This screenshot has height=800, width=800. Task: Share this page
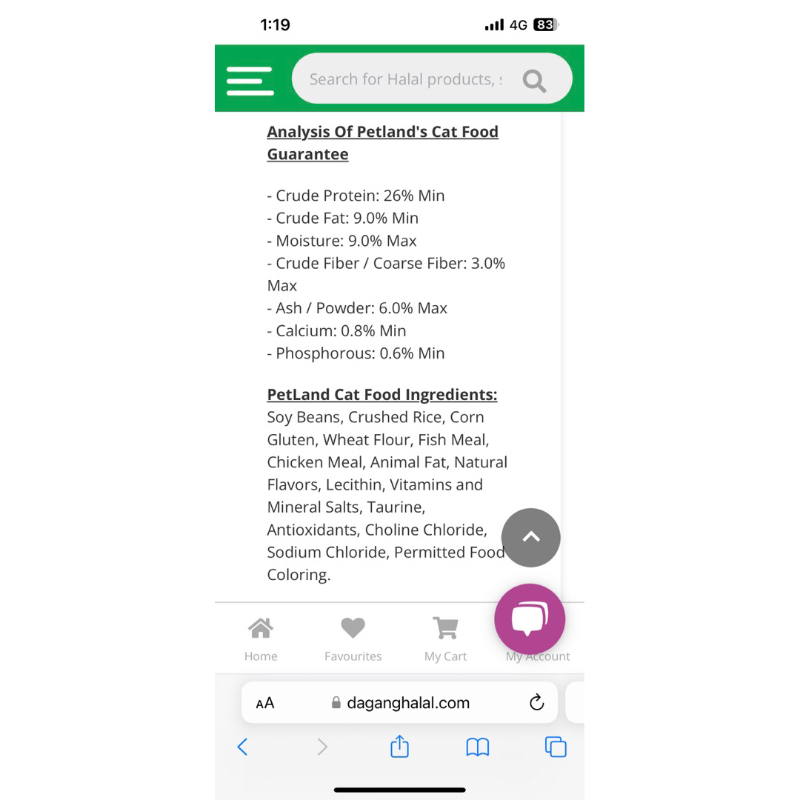pyautogui.click(x=399, y=746)
